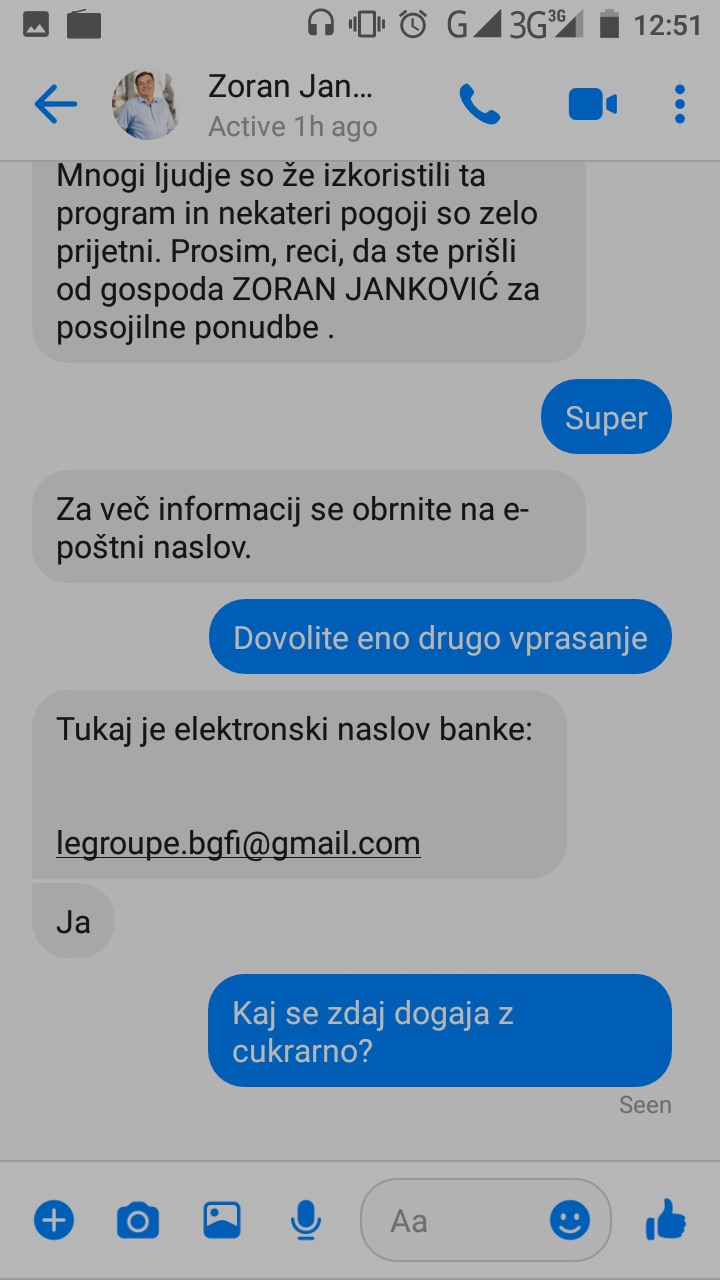Open the camera to take a photo
Image resolution: width=720 pixels, height=1280 pixels.
138,1220
